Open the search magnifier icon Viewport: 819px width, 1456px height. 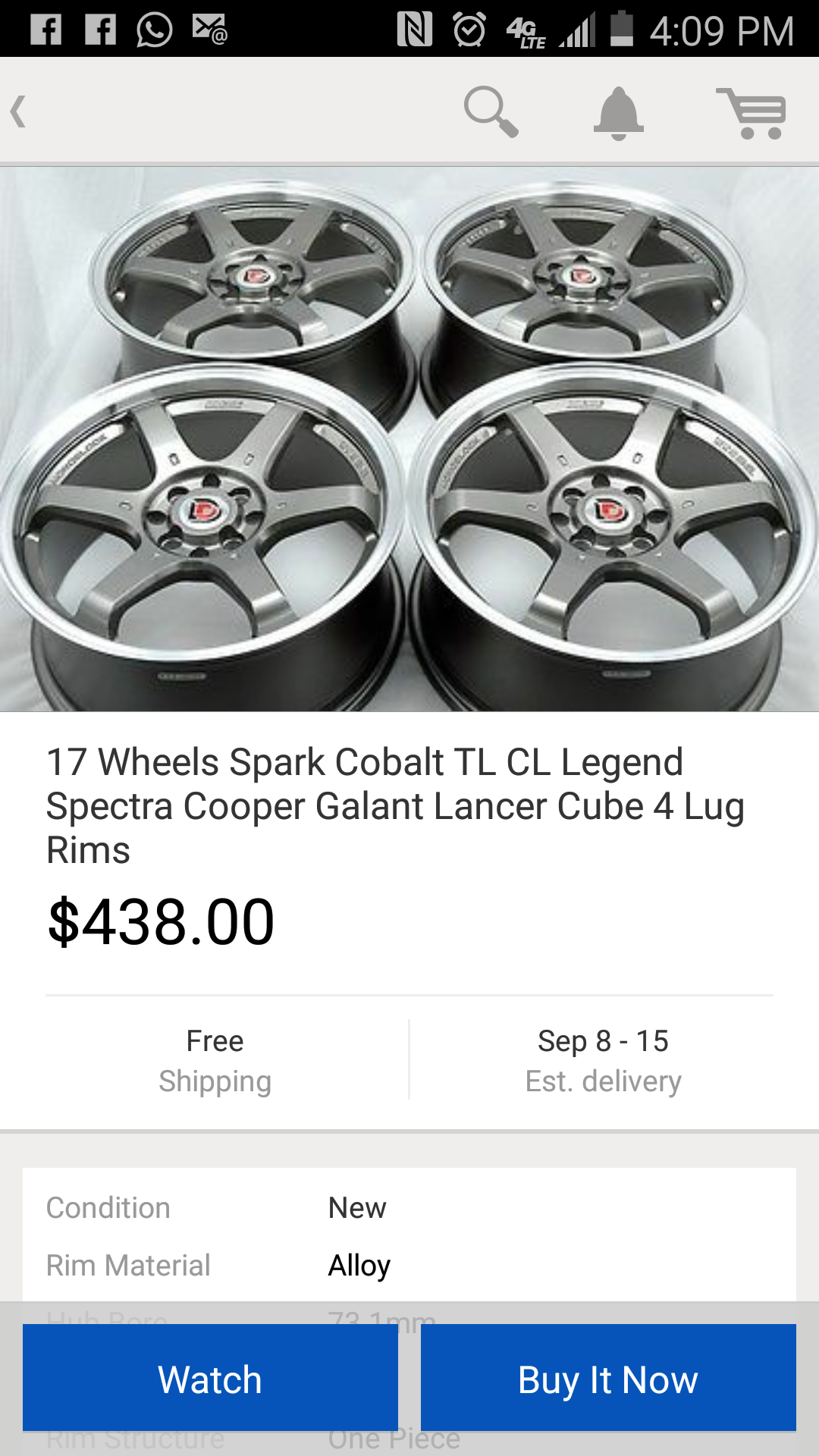(x=491, y=111)
